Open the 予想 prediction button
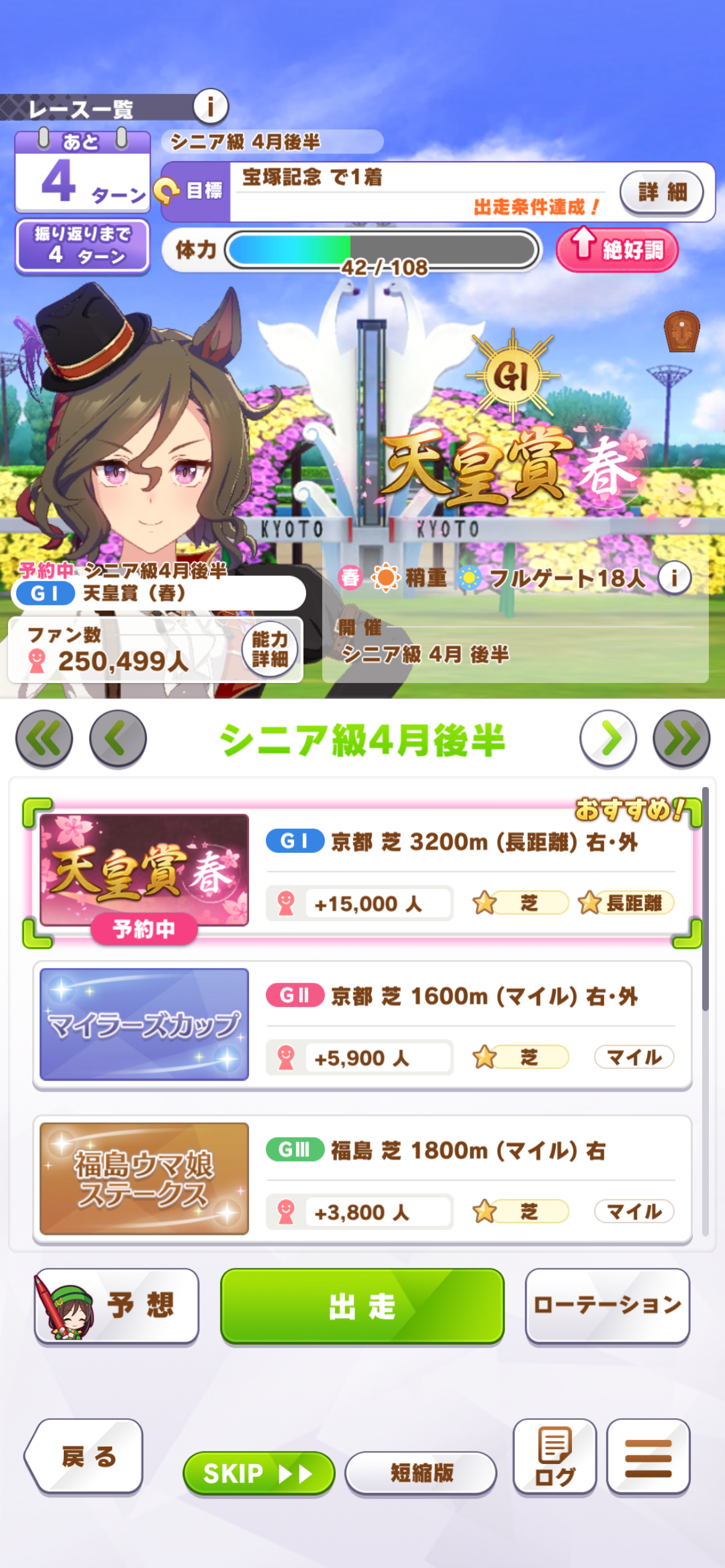This screenshot has width=725, height=1568. click(x=116, y=1305)
